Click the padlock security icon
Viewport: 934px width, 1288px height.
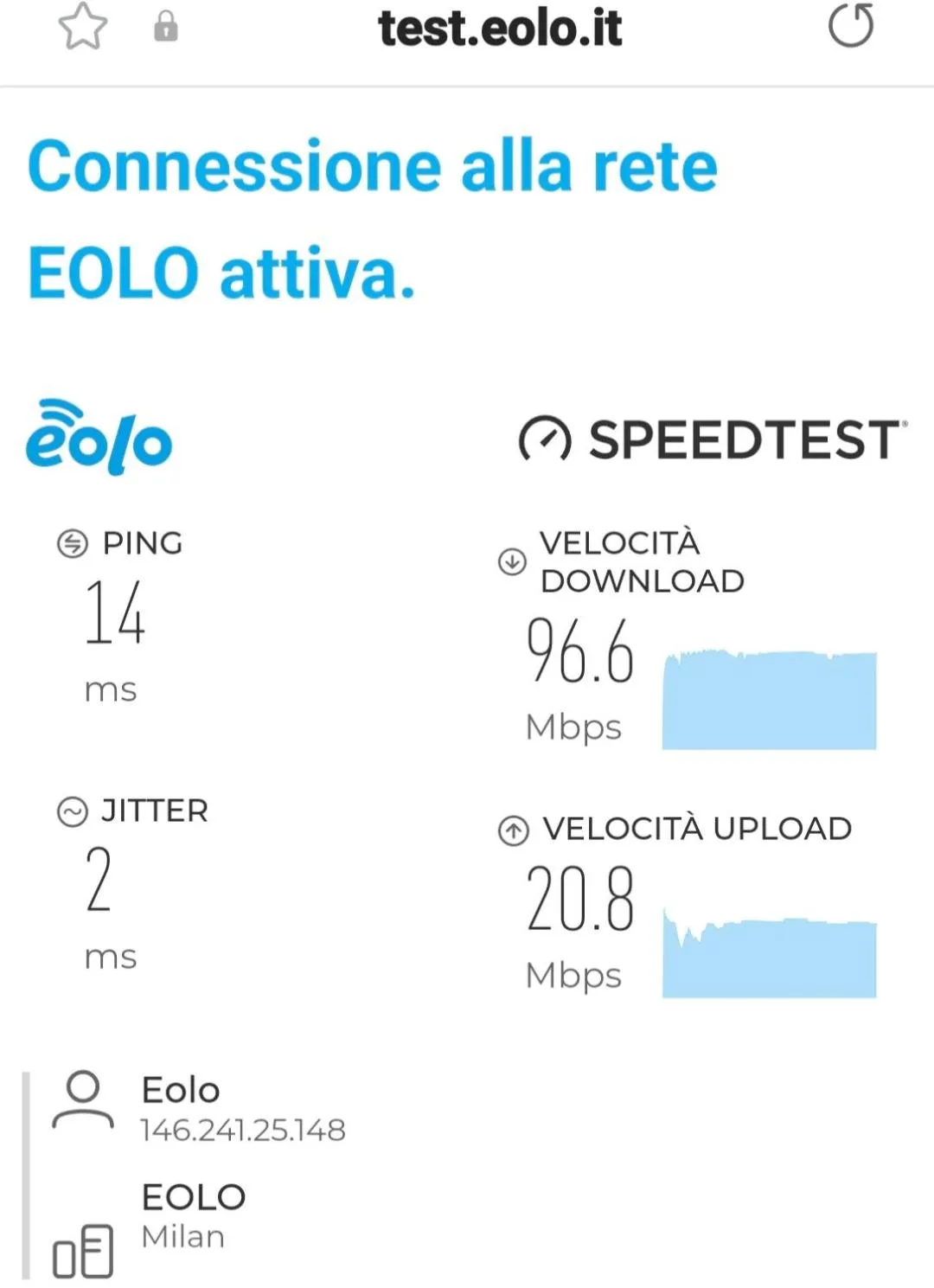tap(164, 26)
